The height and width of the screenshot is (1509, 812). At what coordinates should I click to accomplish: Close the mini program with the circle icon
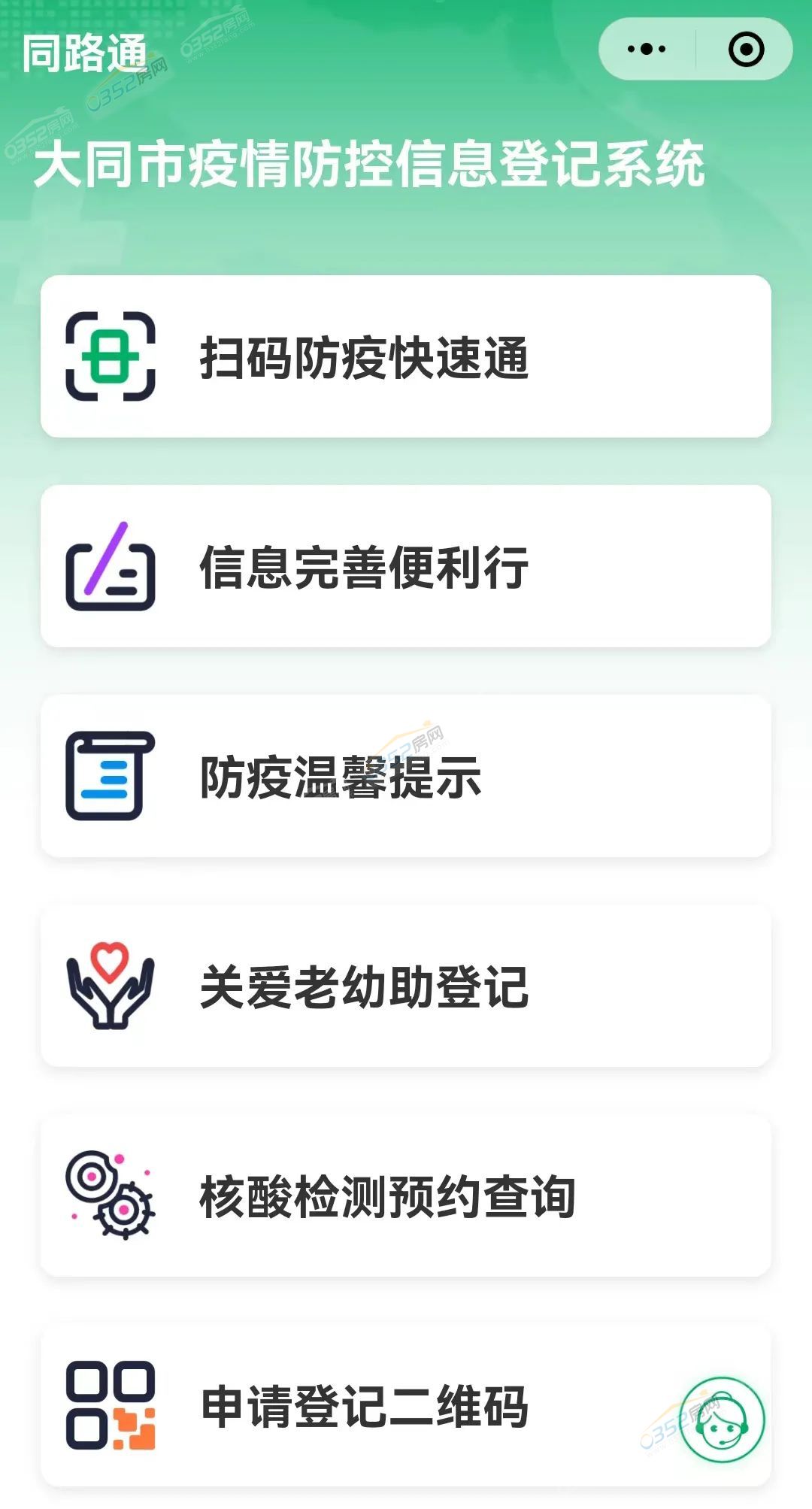pyautogui.click(x=746, y=50)
